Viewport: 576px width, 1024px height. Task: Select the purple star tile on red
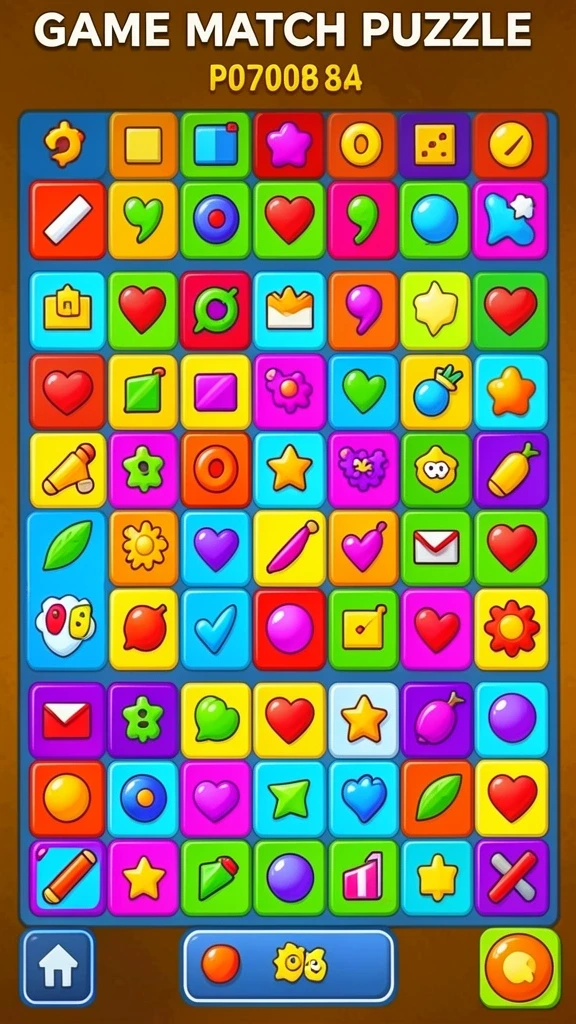coord(289,145)
